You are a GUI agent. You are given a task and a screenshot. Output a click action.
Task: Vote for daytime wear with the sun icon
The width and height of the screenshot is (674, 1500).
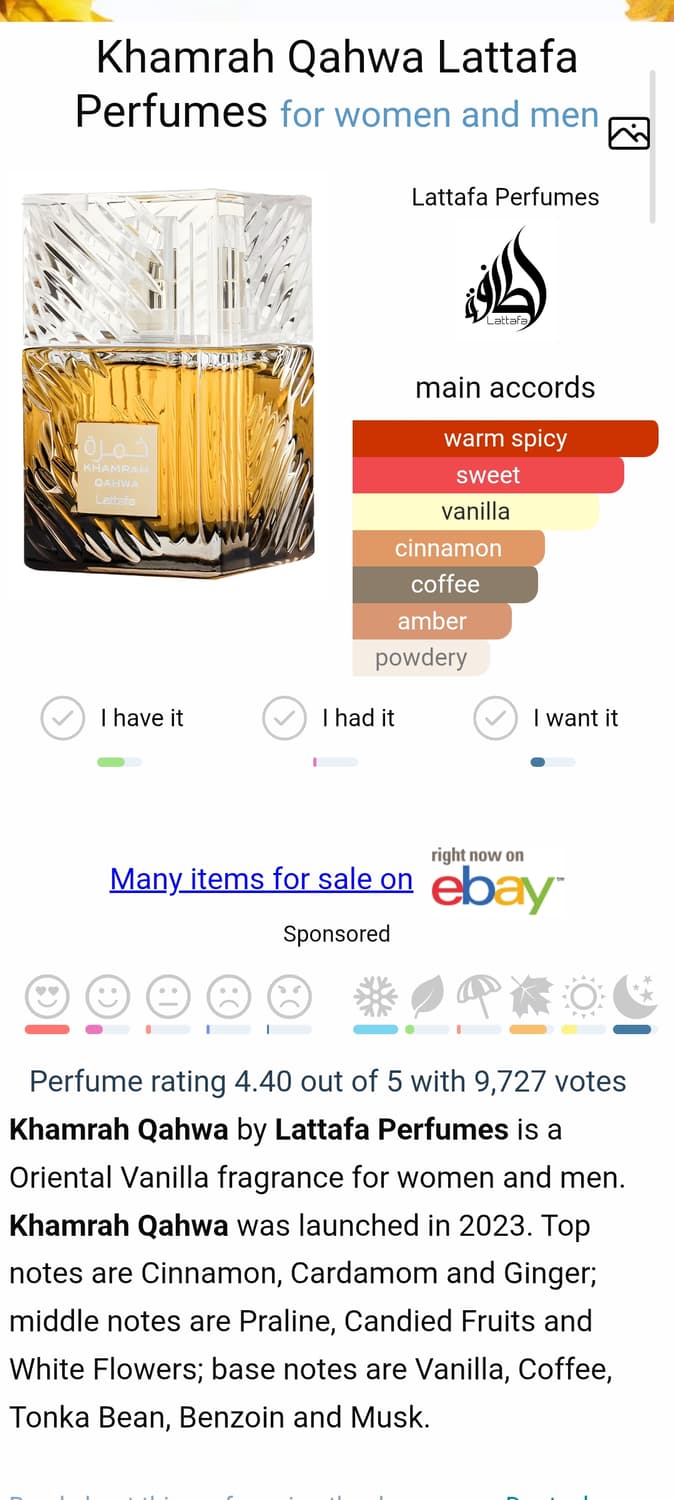pos(582,997)
